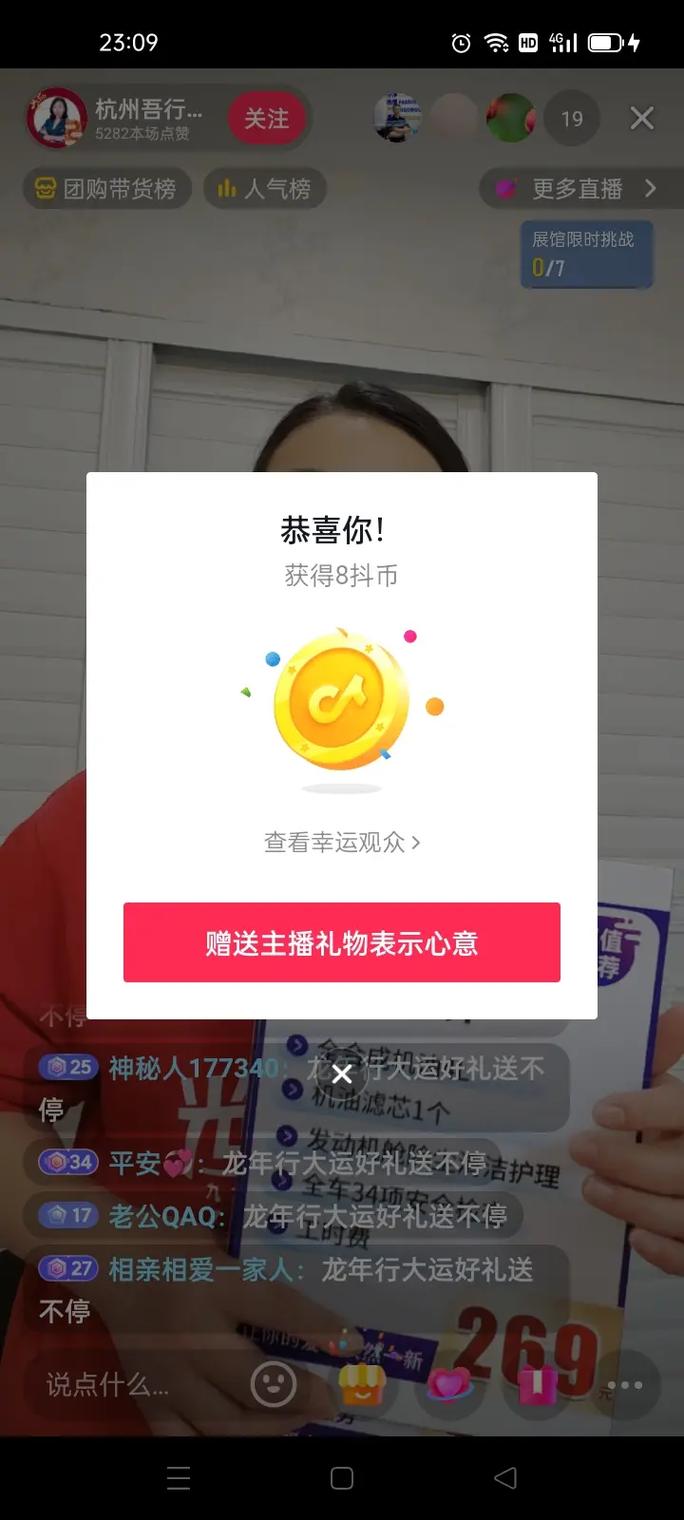This screenshot has height=1520, width=684.
Task: Go back with system back button
Action: point(505,1478)
